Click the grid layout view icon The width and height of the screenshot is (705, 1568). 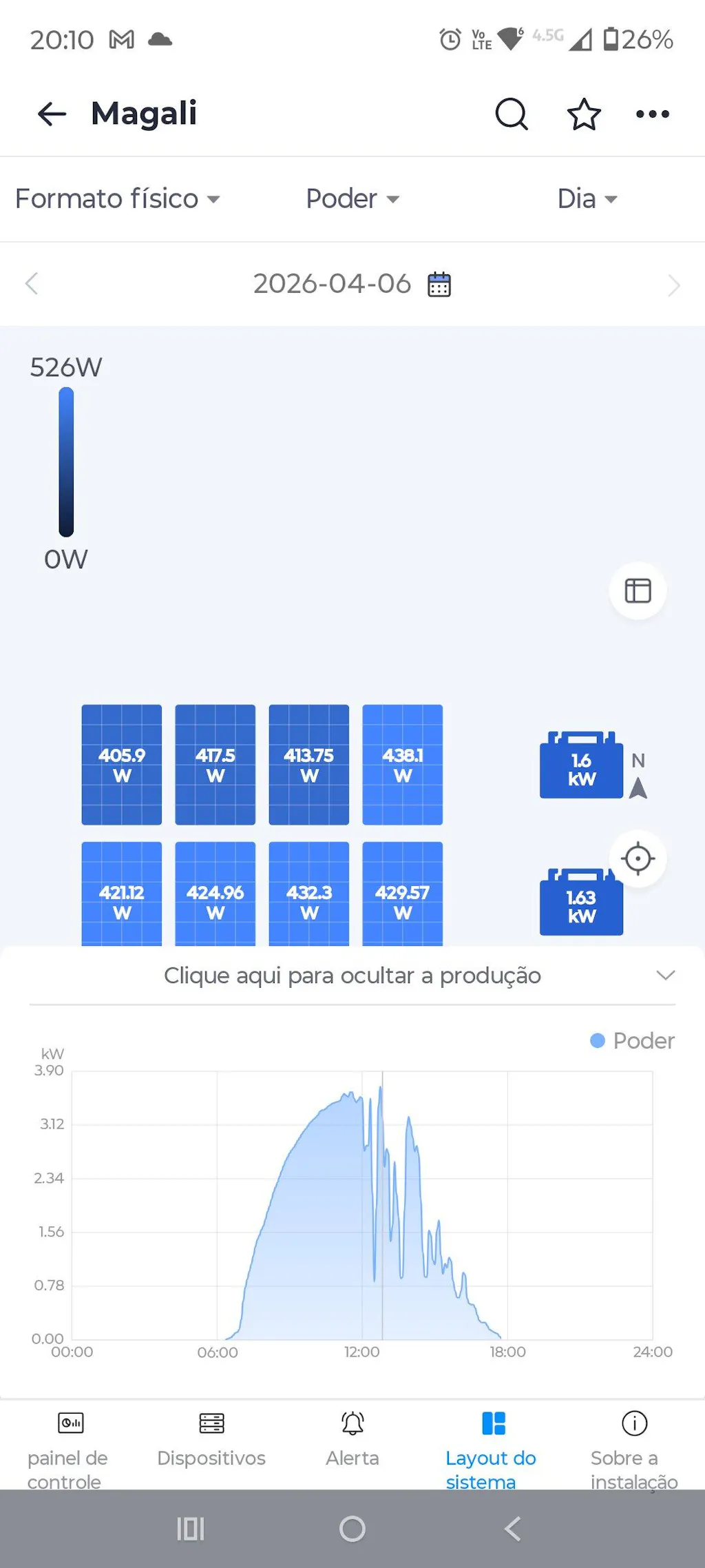click(637, 590)
